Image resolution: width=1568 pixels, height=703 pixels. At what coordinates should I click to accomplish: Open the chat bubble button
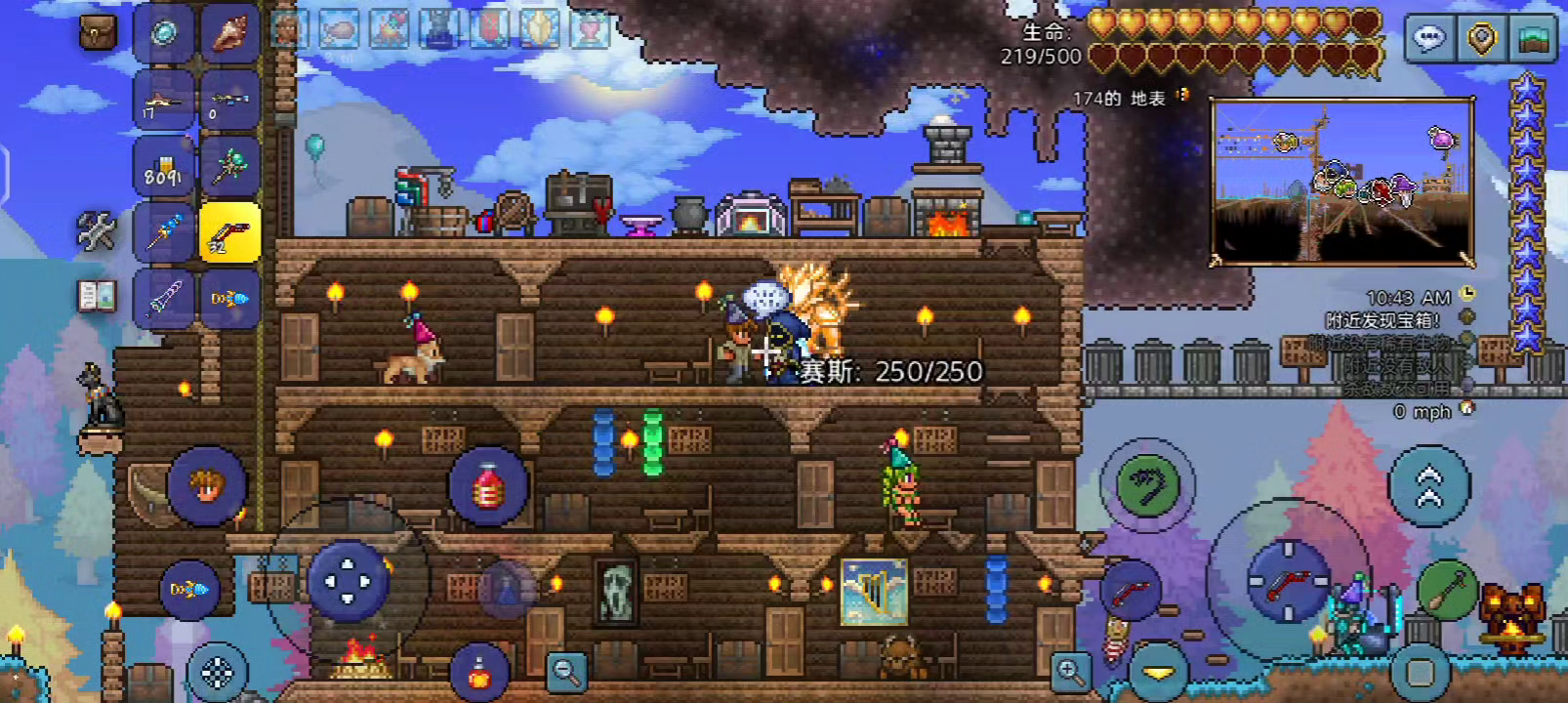[x=1428, y=39]
